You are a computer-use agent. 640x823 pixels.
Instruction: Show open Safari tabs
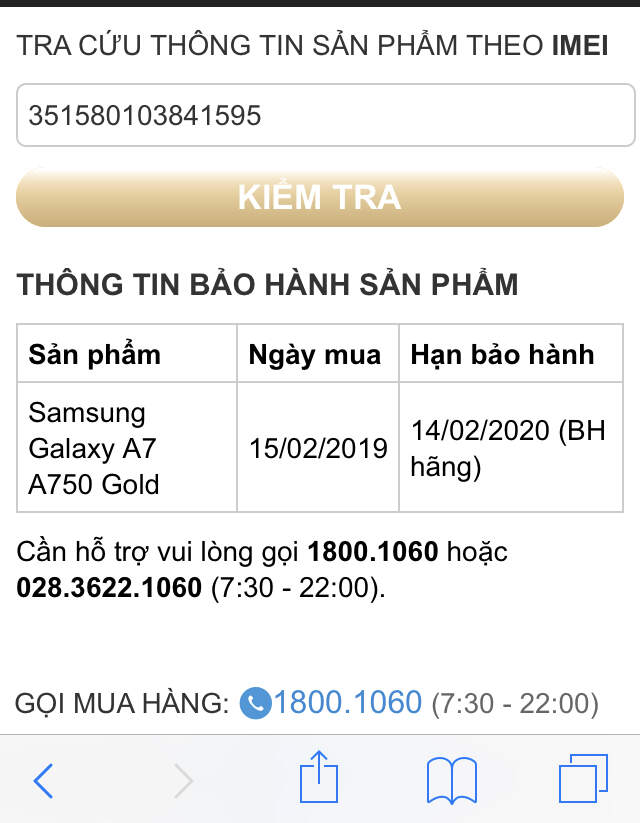pos(583,780)
